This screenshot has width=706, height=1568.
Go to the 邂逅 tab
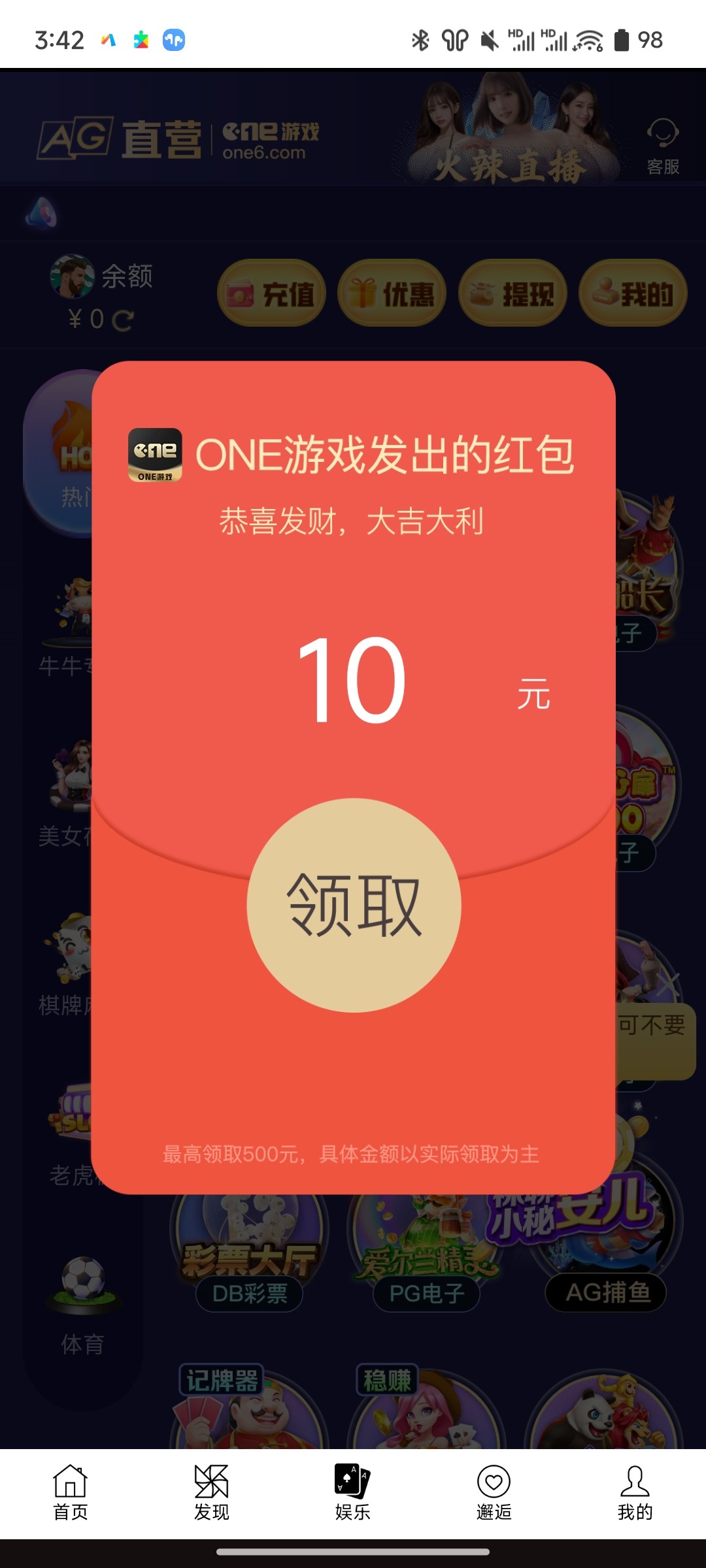click(x=494, y=1492)
